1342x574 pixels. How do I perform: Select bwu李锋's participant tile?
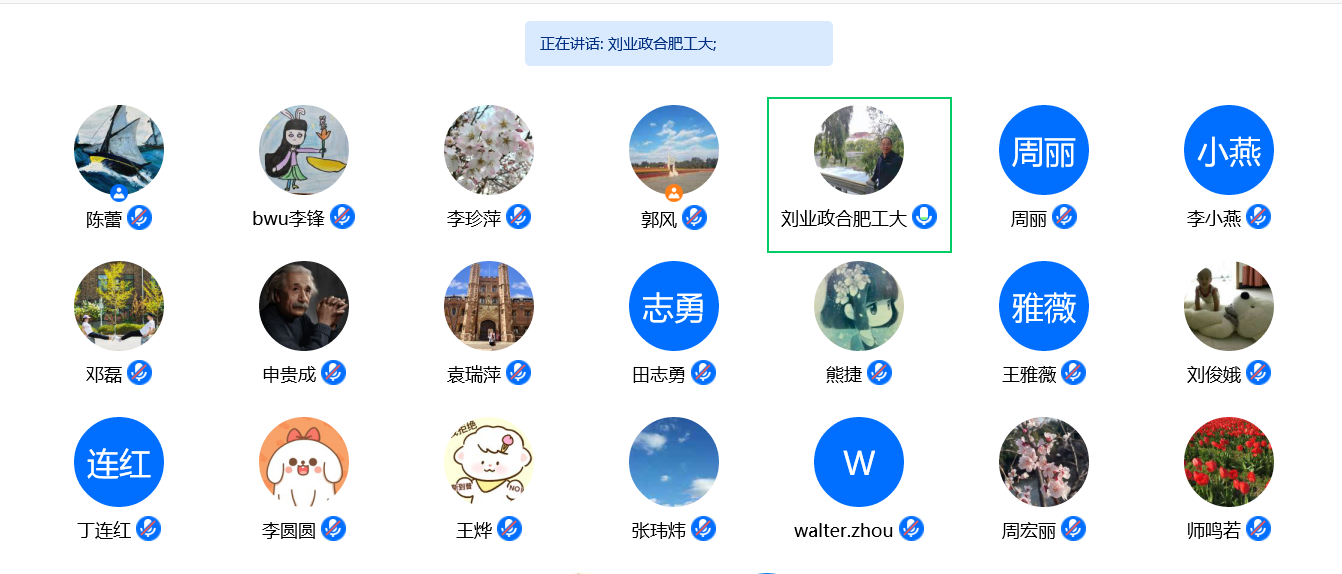click(x=304, y=150)
